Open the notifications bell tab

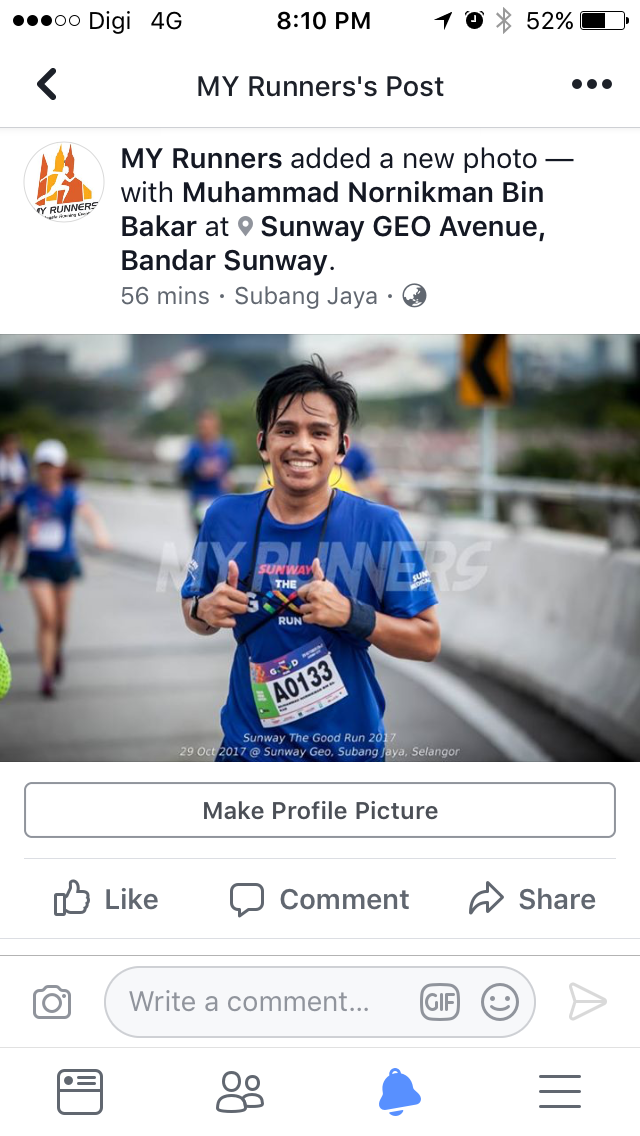point(399,1092)
